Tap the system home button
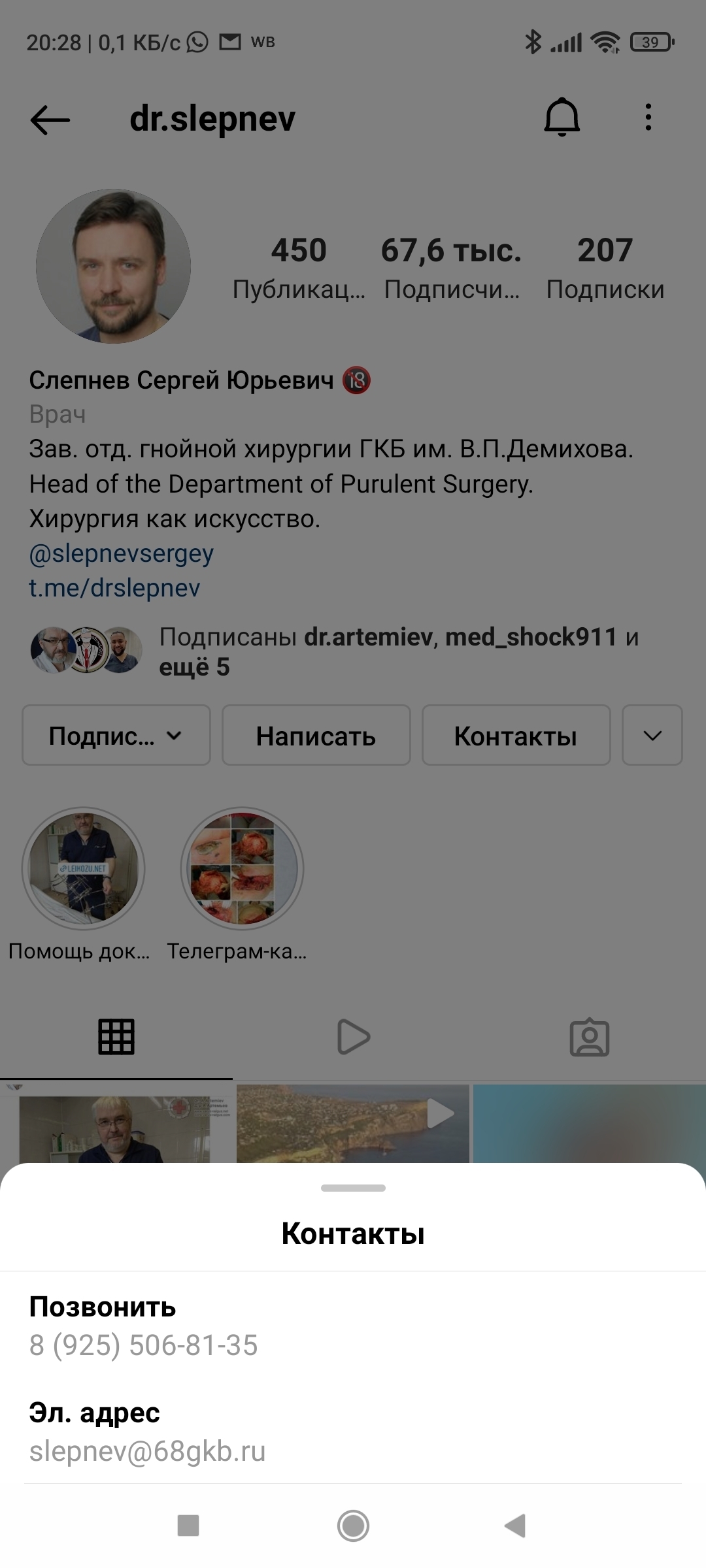Viewport: 706px width, 1568px height. coord(353,1526)
